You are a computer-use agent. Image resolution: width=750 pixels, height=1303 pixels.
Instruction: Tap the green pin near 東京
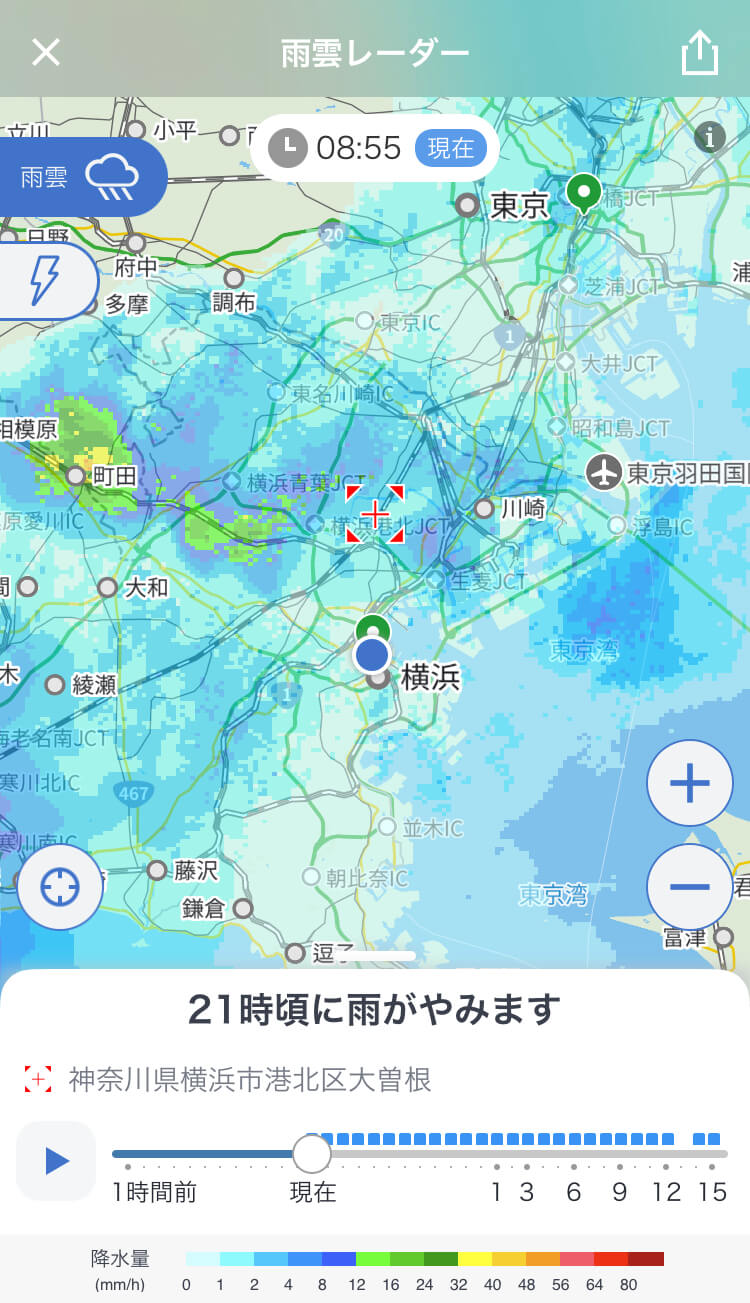(583, 190)
